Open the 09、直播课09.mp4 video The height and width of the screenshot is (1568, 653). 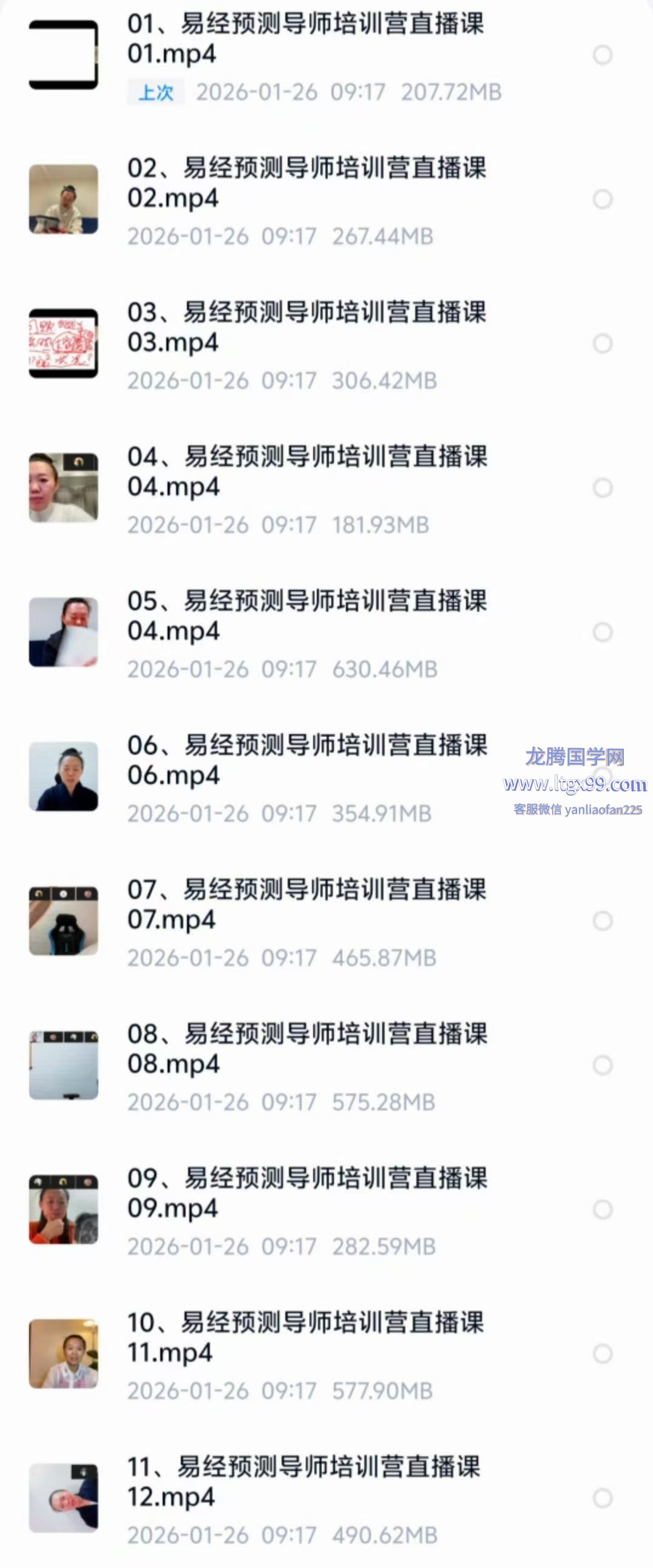pos(305,1193)
